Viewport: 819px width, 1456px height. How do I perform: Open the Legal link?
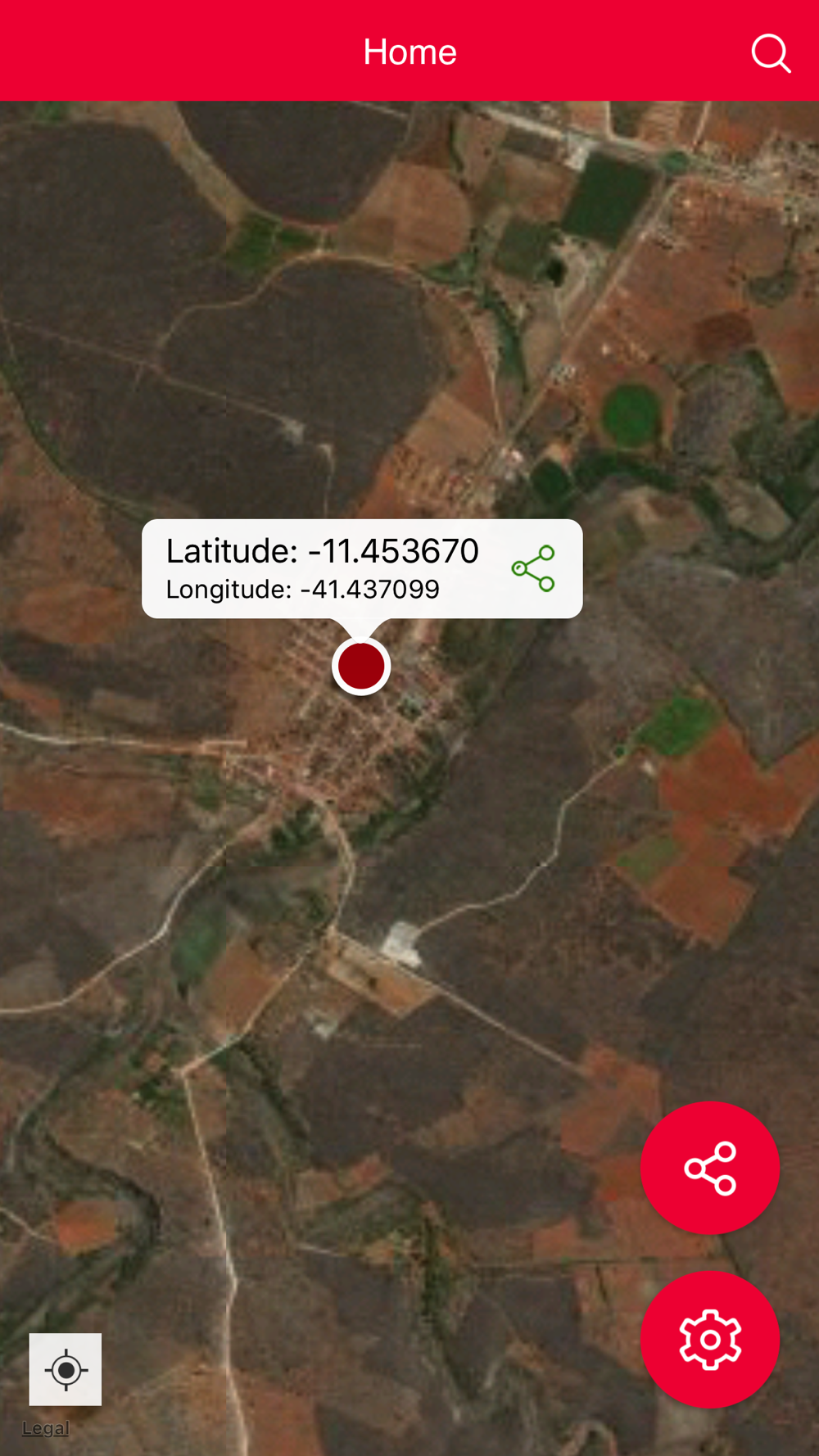46,1428
